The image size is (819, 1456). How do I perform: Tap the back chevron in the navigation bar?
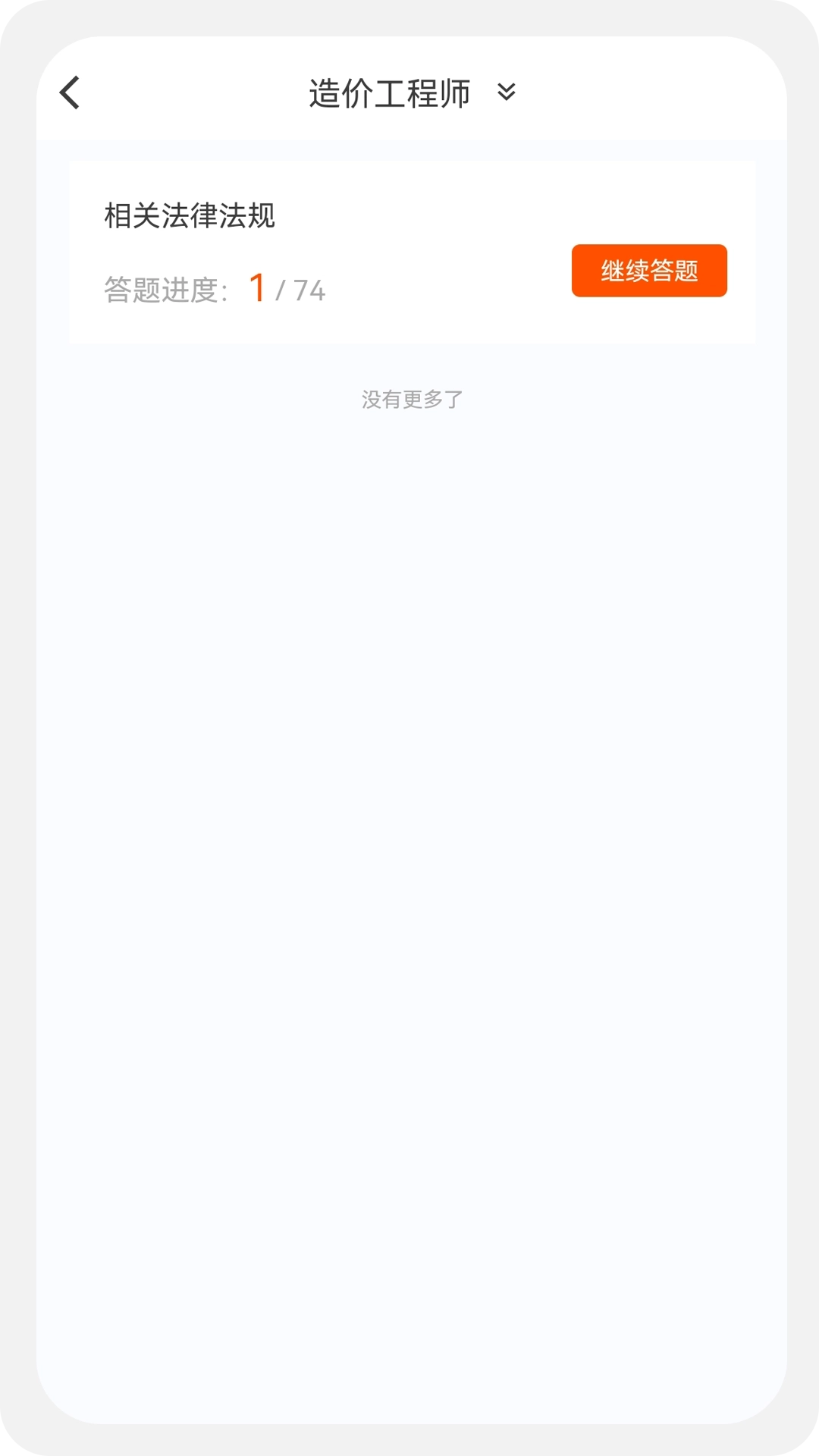[x=70, y=92]
